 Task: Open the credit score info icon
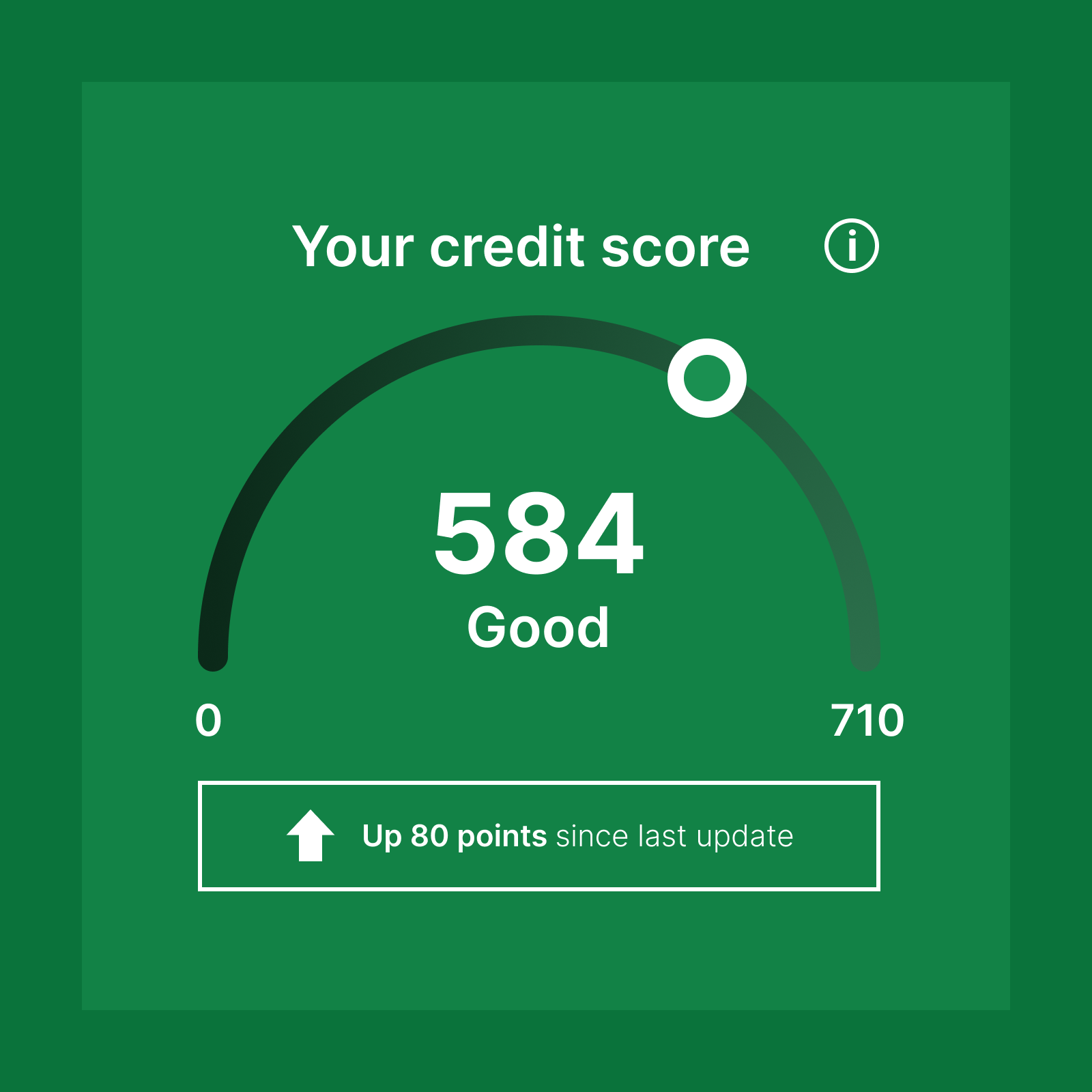tap(851, 246)
